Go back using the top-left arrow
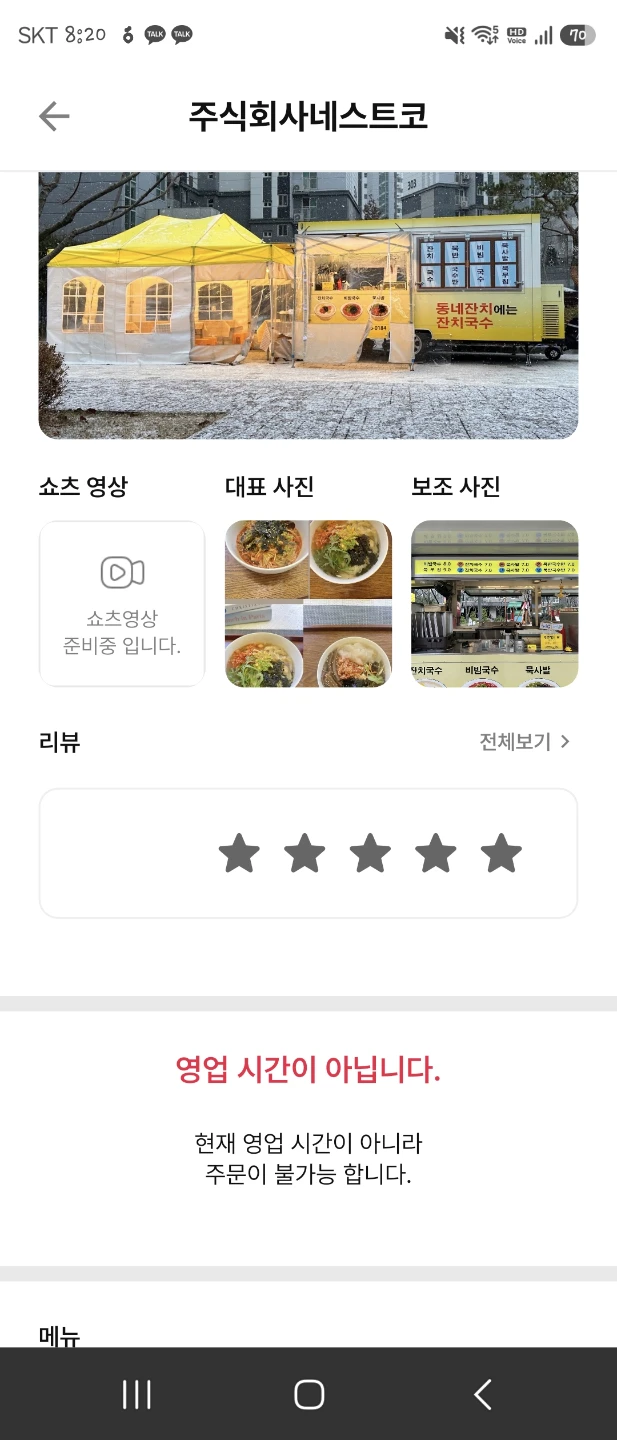This screenshot has height=1440, width=617. click(x=54, y=117)
